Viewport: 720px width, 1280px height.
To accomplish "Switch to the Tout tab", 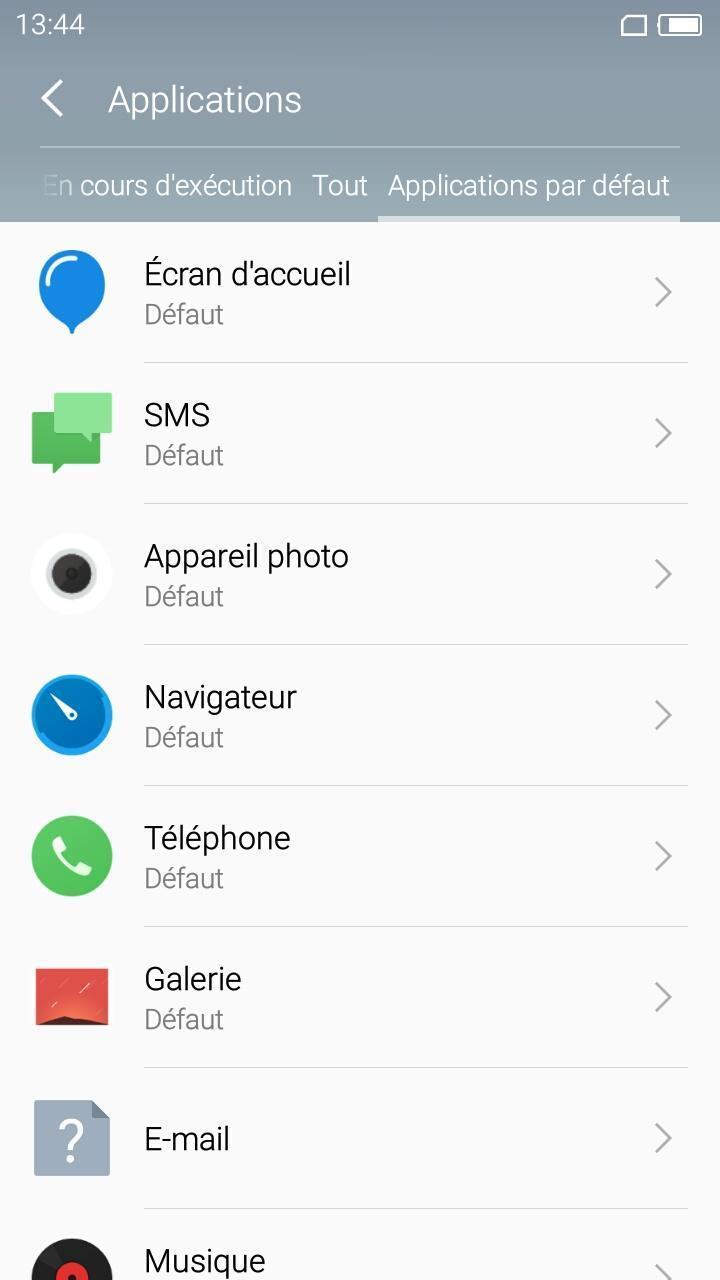I will pos(340,186).
